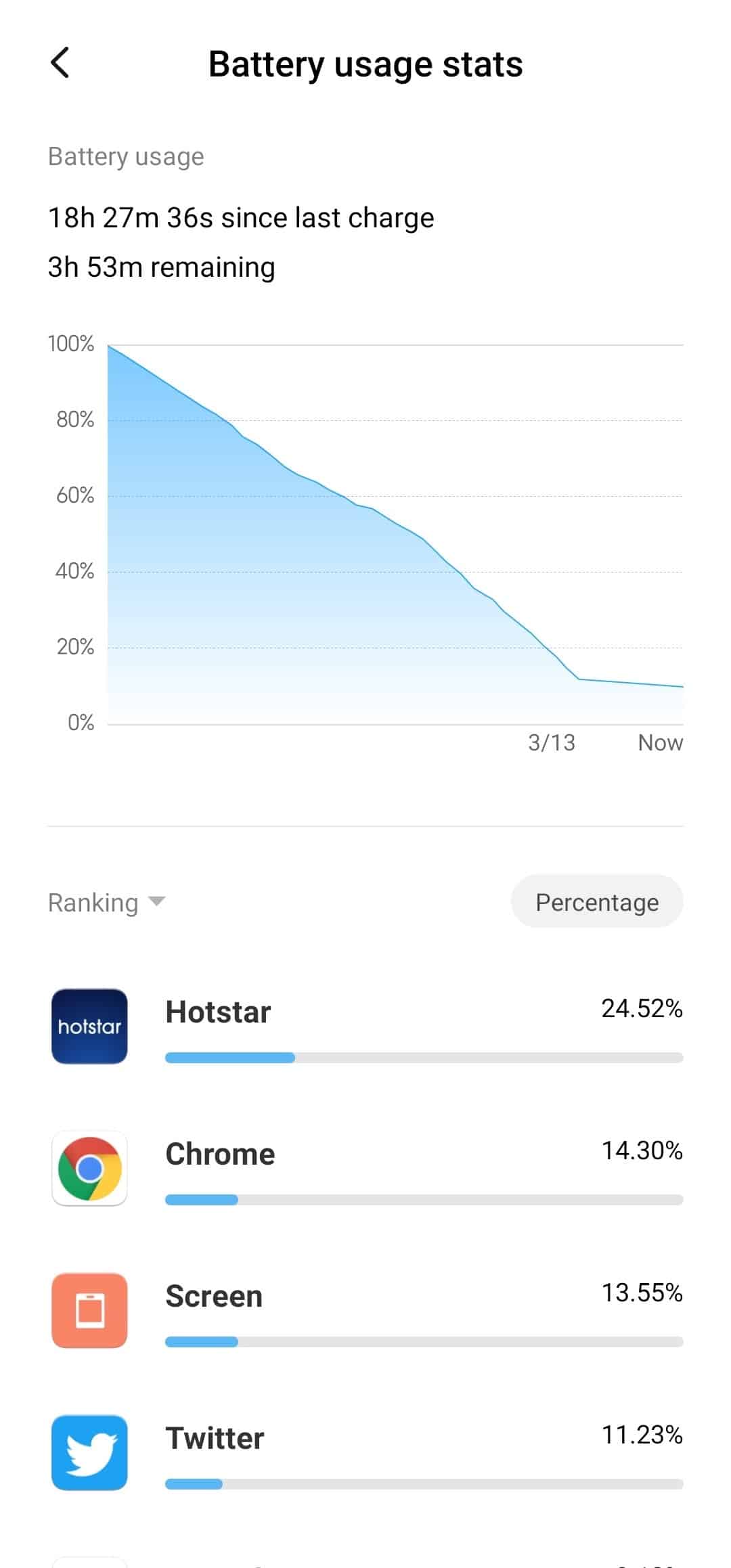Tap the Percentage button
Image resolution: width=731 pixels, height=1568 pixels.
pos(597,901)
